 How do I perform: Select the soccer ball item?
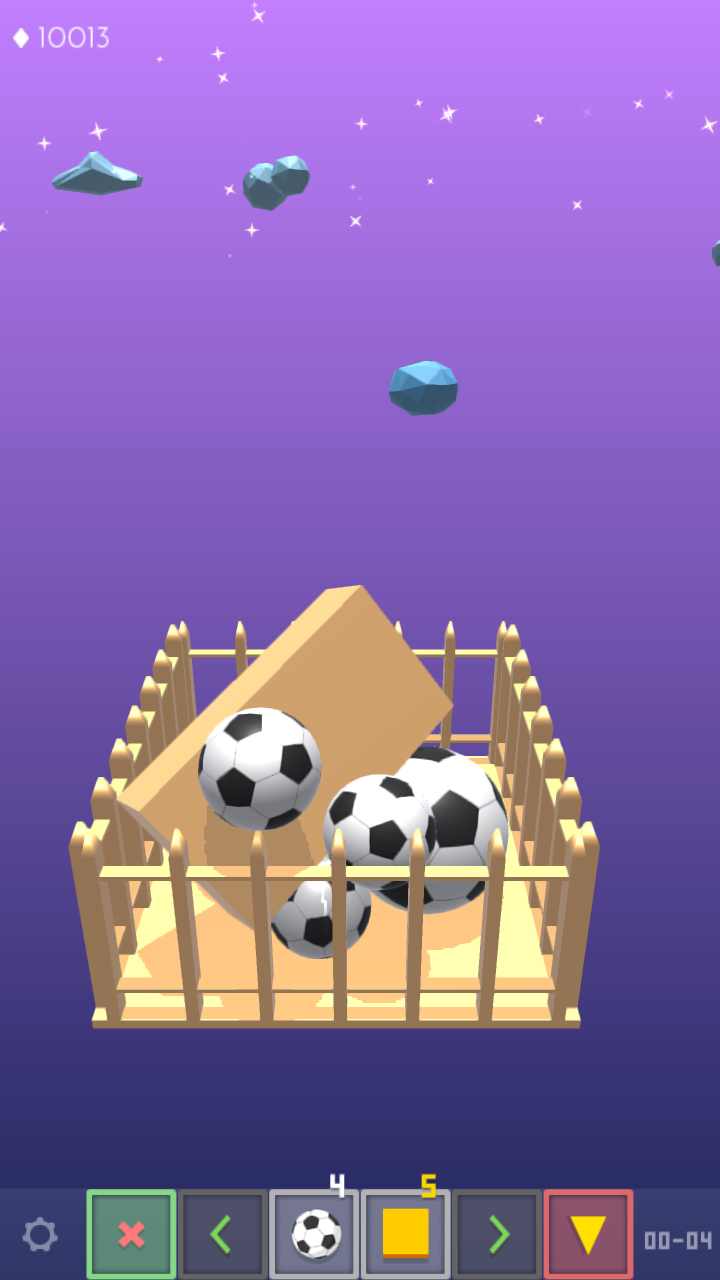(314, 1234)
